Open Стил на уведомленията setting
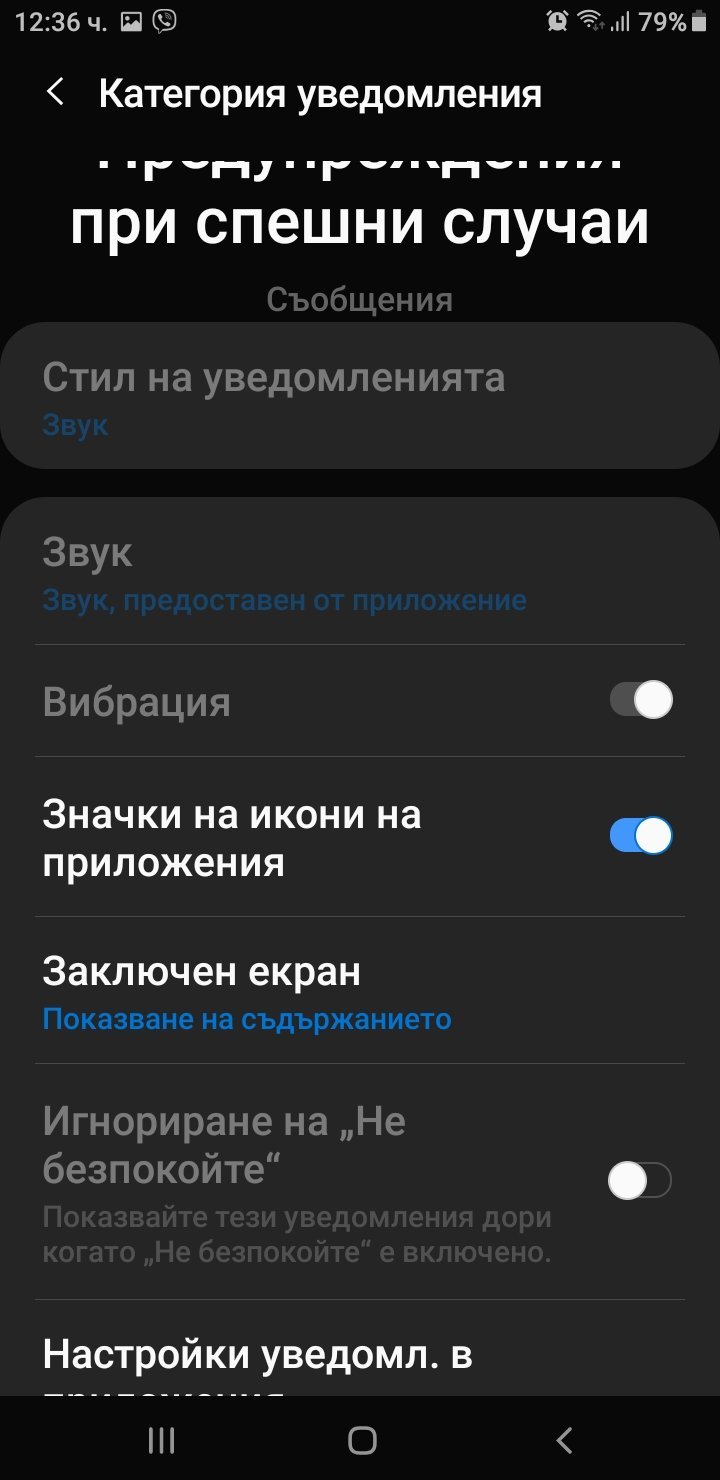Image resolution: width=720 pixels, height=1480 pixels. (x=360, y=398)
